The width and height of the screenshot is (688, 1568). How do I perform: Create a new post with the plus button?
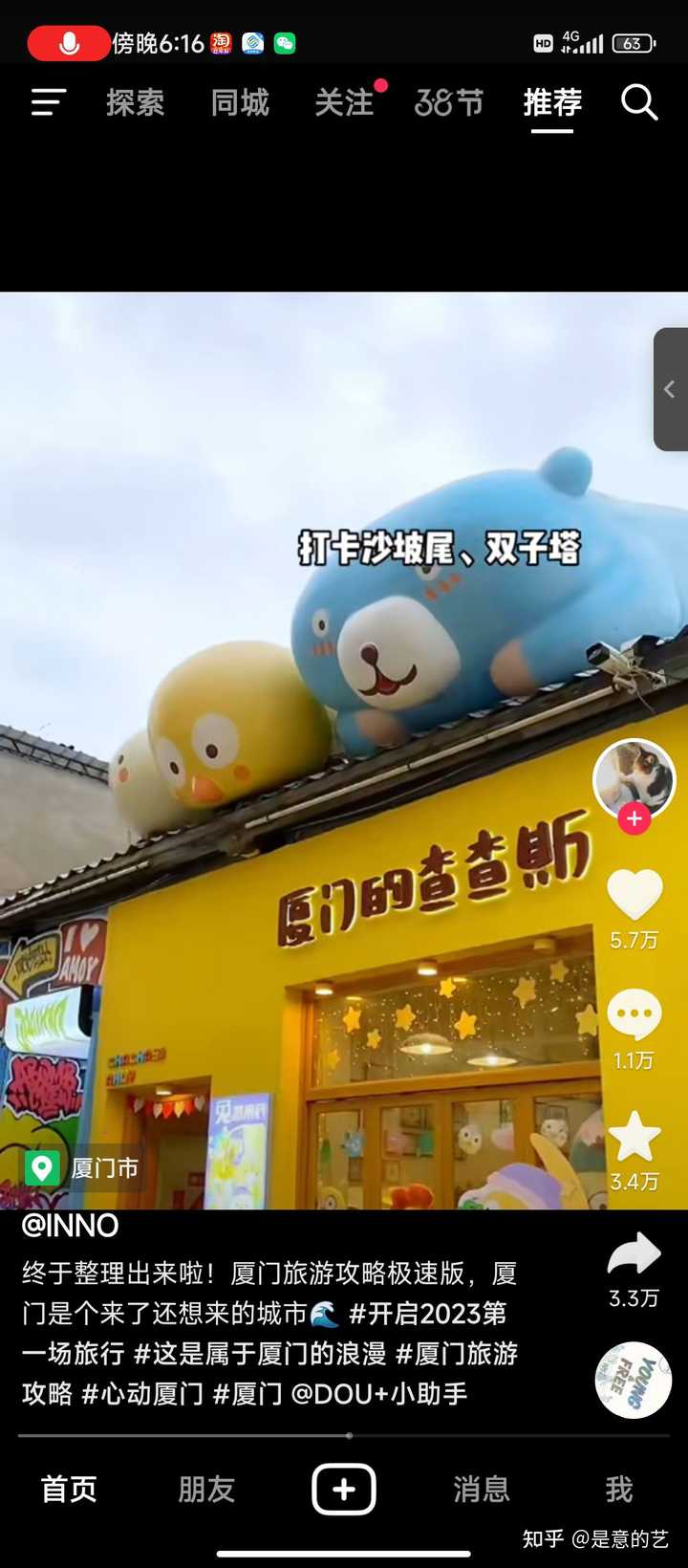pyautogui.click(x=344, y=1489)
